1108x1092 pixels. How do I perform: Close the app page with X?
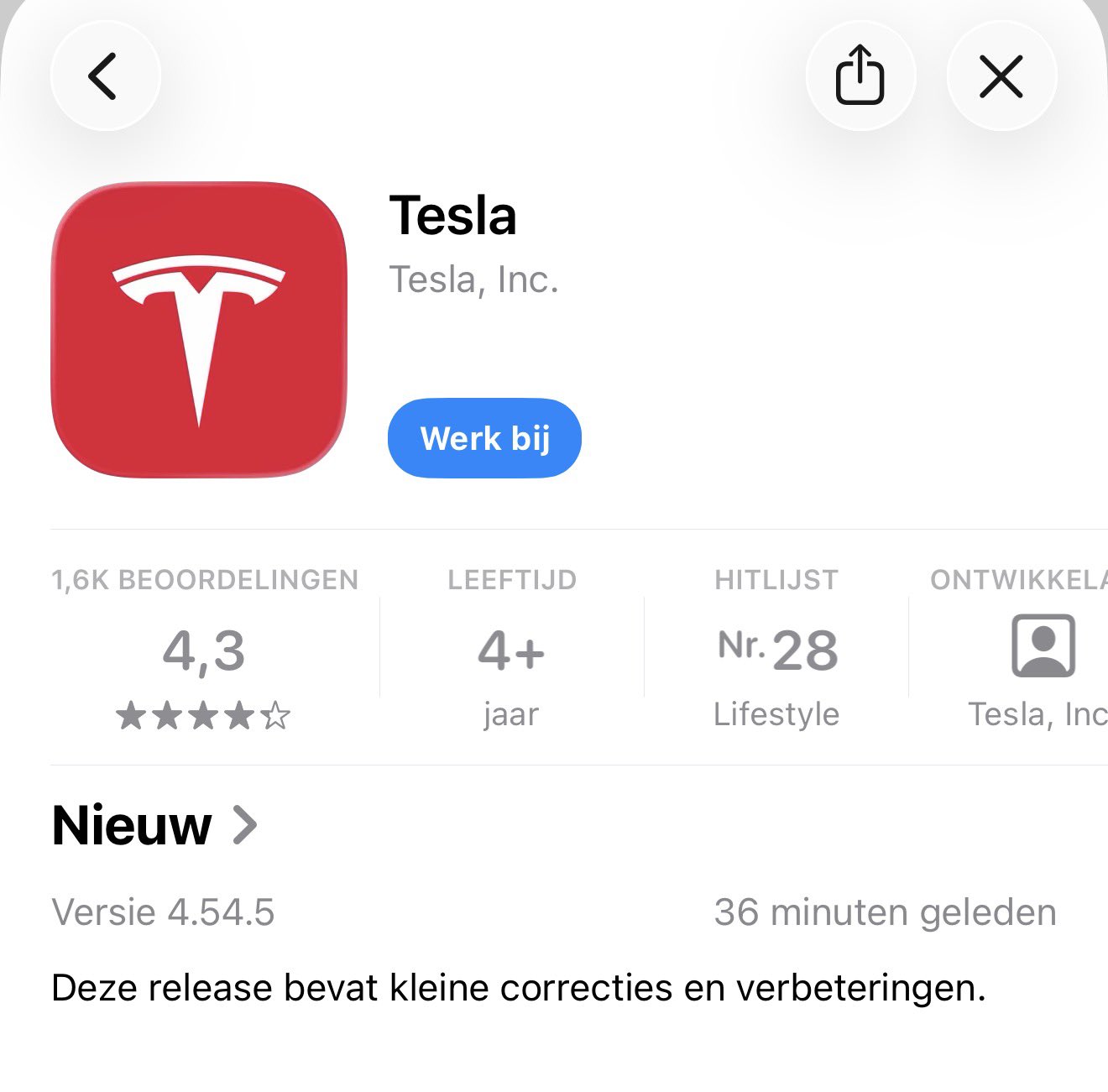[x=1001, y=76]
